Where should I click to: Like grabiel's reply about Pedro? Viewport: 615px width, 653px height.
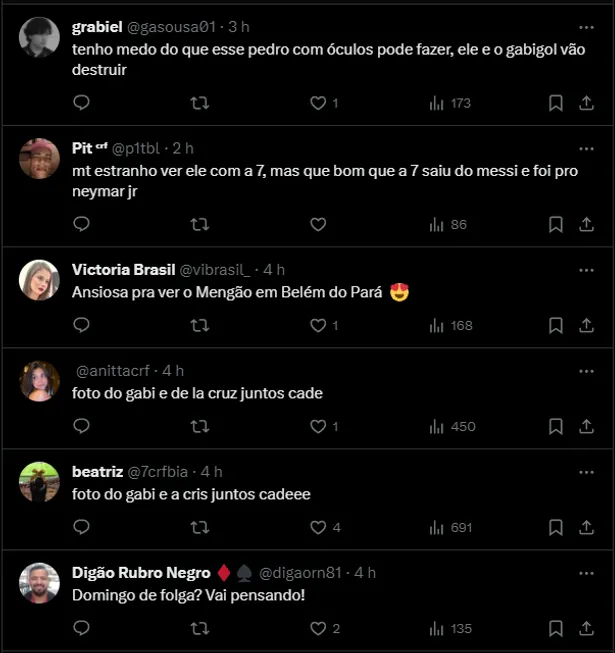(x=318, y=103)
